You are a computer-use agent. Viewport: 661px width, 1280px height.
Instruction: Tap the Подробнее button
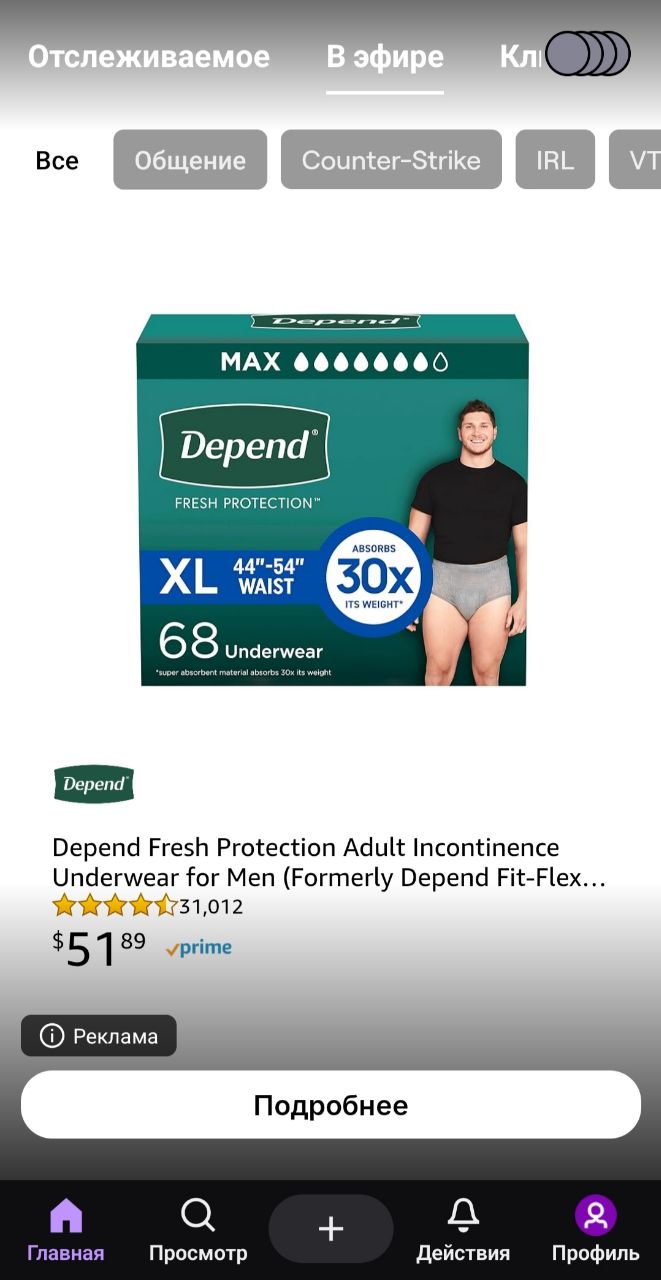pos(330,1105)
